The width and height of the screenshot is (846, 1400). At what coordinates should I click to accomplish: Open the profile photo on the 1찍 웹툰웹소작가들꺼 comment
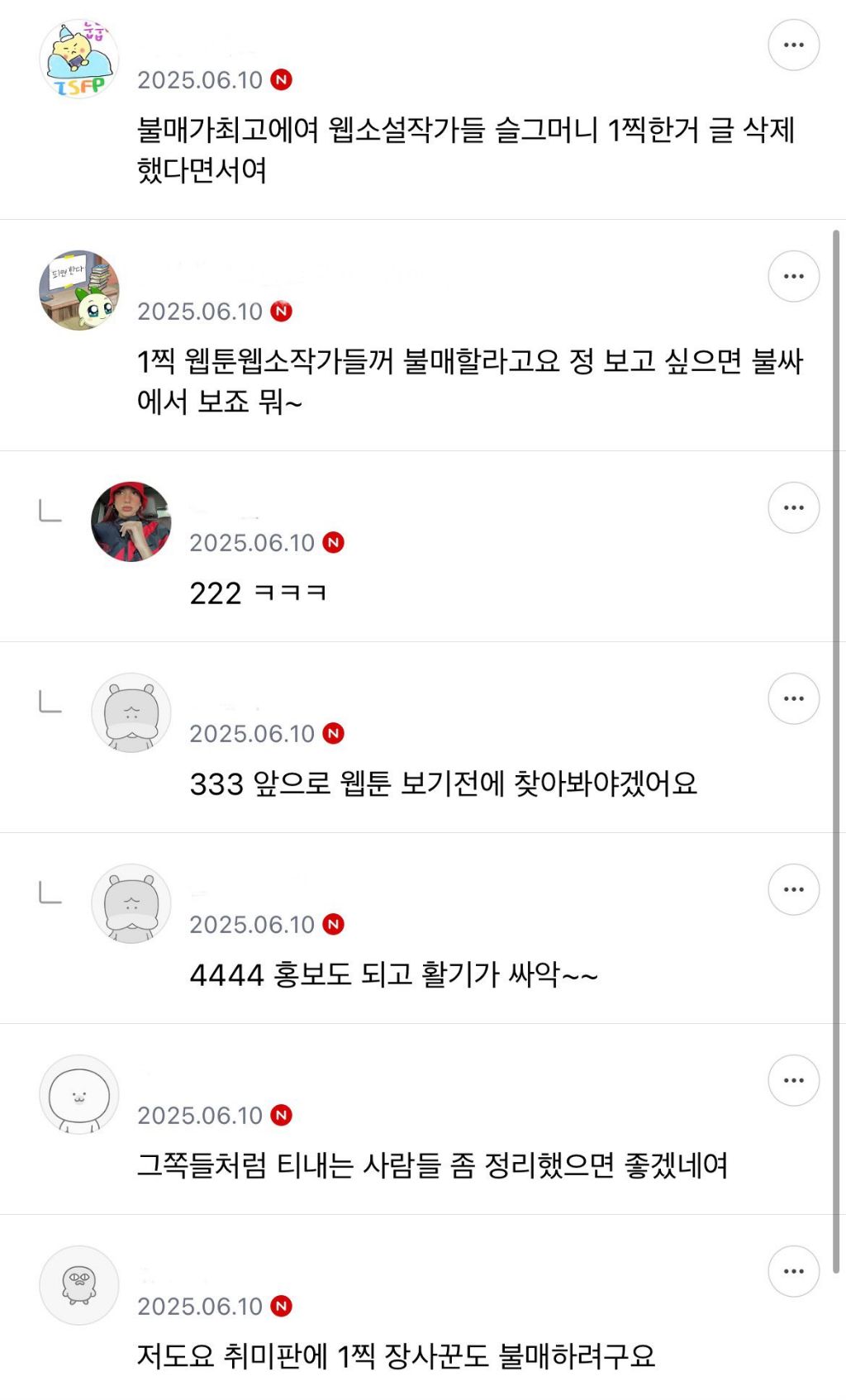79,290
